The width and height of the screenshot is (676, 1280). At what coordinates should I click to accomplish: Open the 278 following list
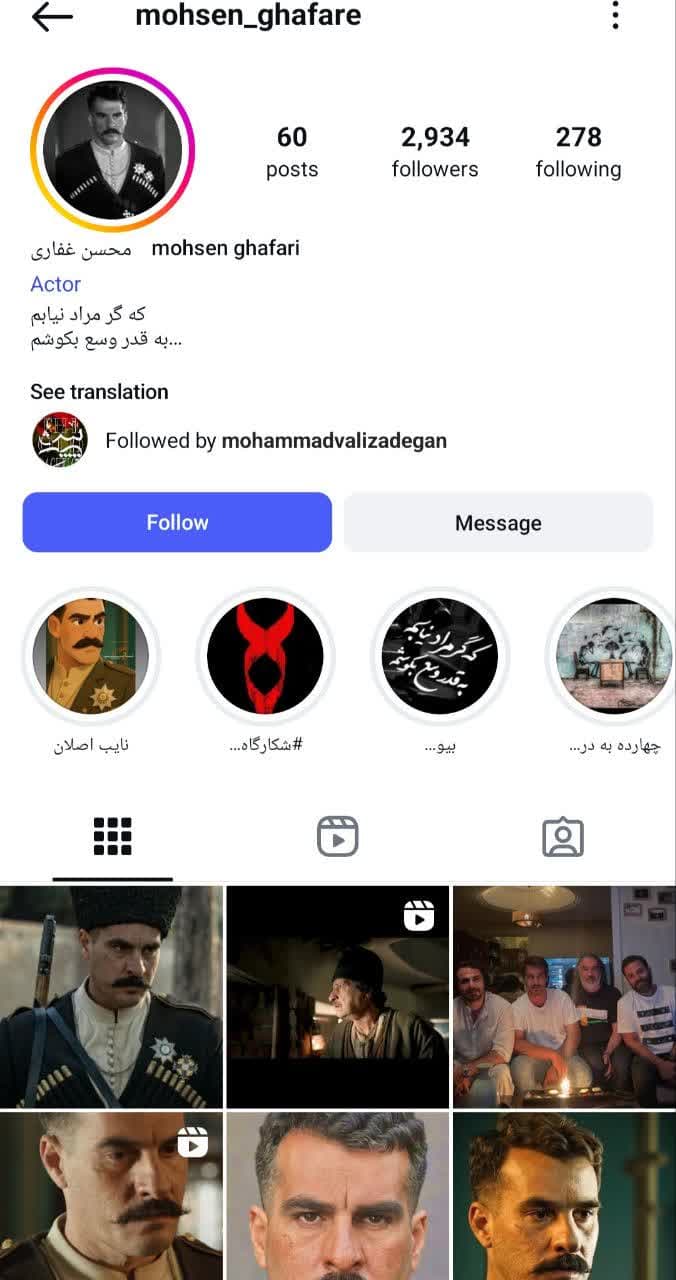coord(578,151)
